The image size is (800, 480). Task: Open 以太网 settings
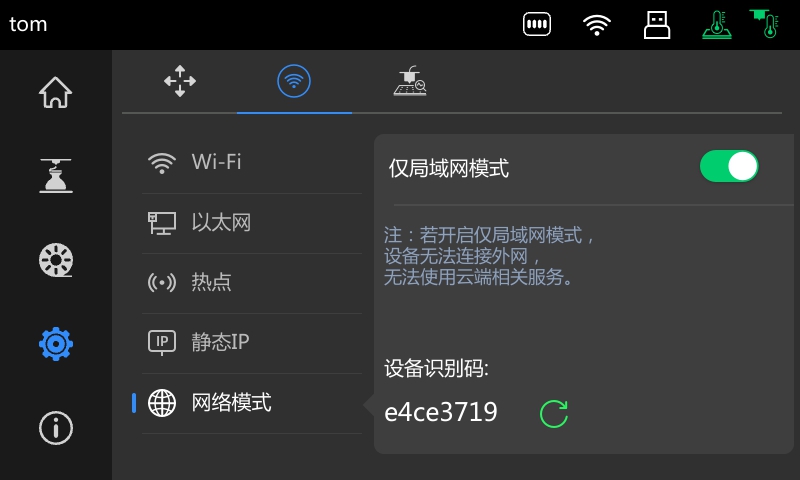pyautogui.click(x=250, y=222)
